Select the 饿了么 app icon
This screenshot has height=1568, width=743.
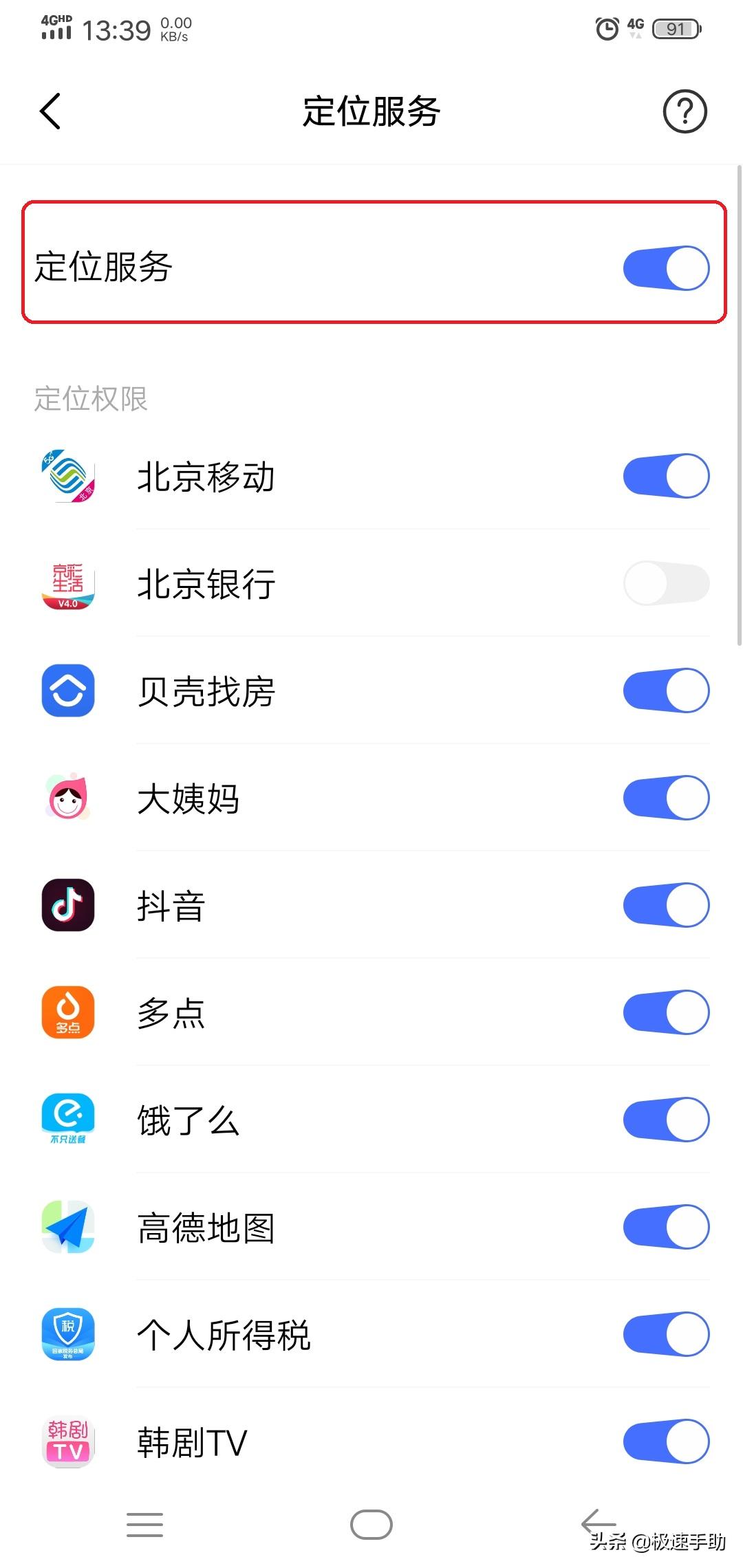click(x=67, y=1119)
